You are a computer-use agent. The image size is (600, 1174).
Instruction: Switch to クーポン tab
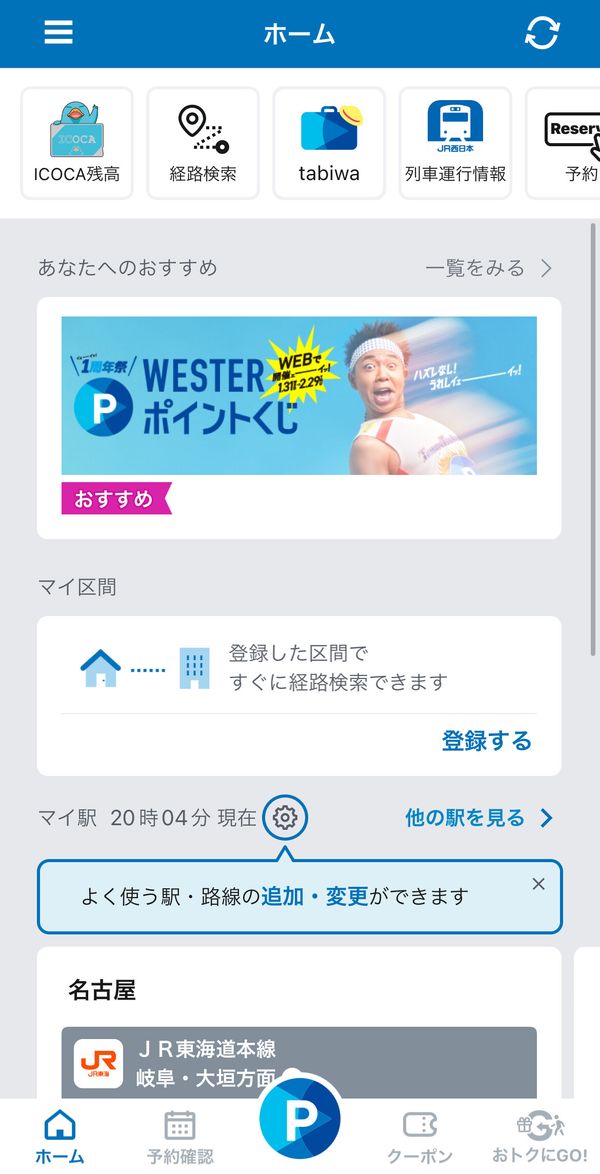click(420, 1137)
